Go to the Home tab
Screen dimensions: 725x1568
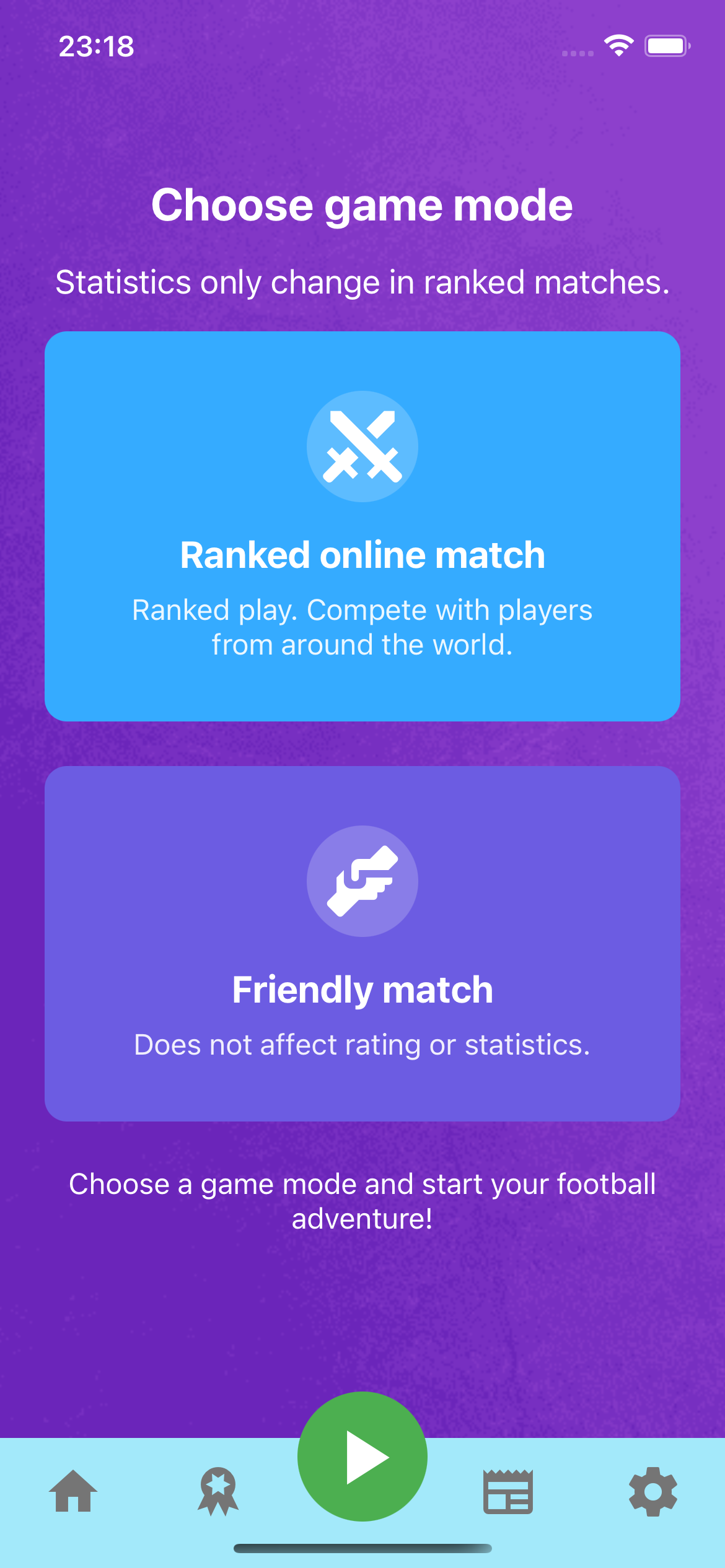(73, 1491)
